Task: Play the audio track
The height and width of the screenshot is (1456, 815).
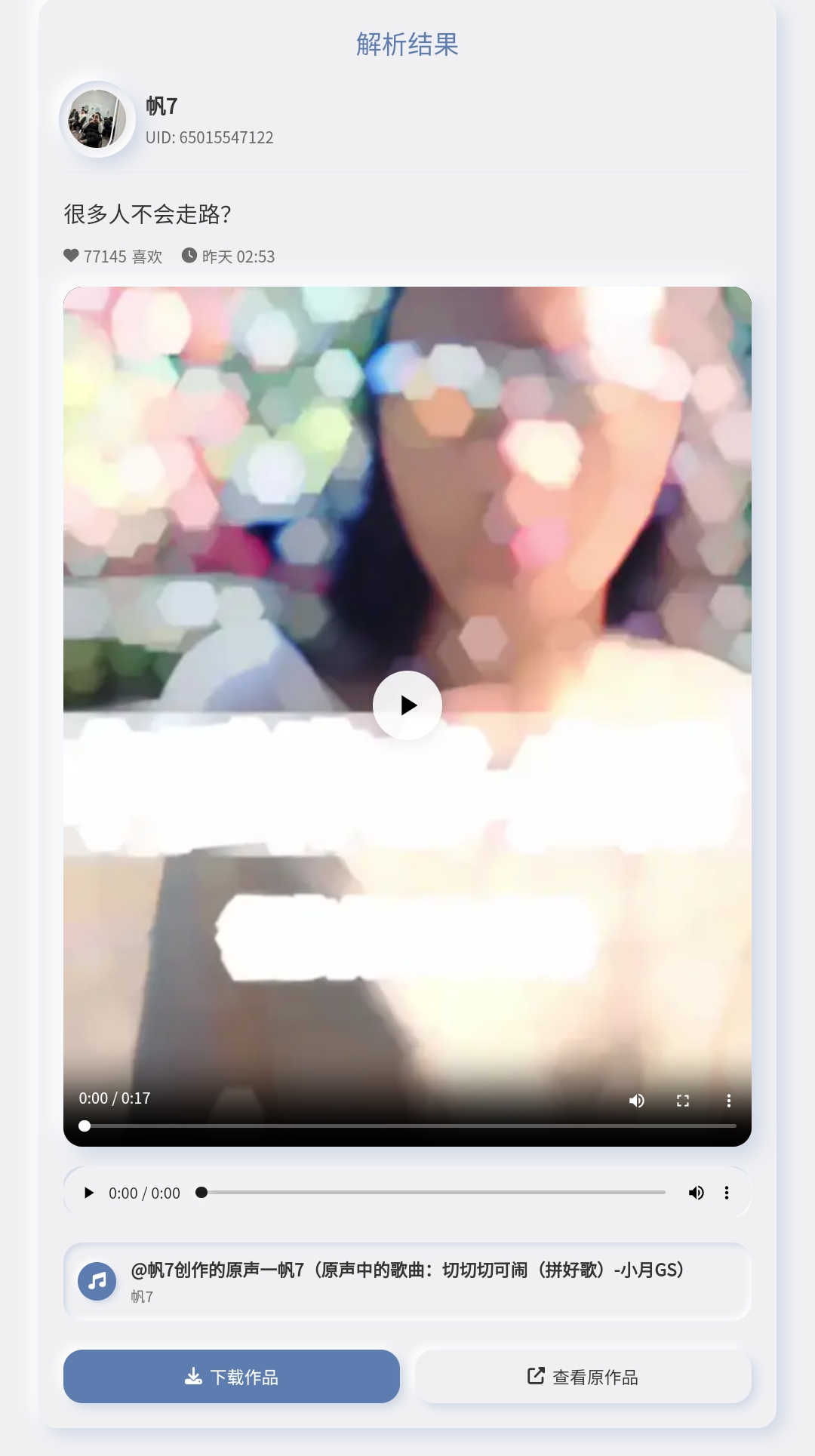Action: click(89, 1193)
